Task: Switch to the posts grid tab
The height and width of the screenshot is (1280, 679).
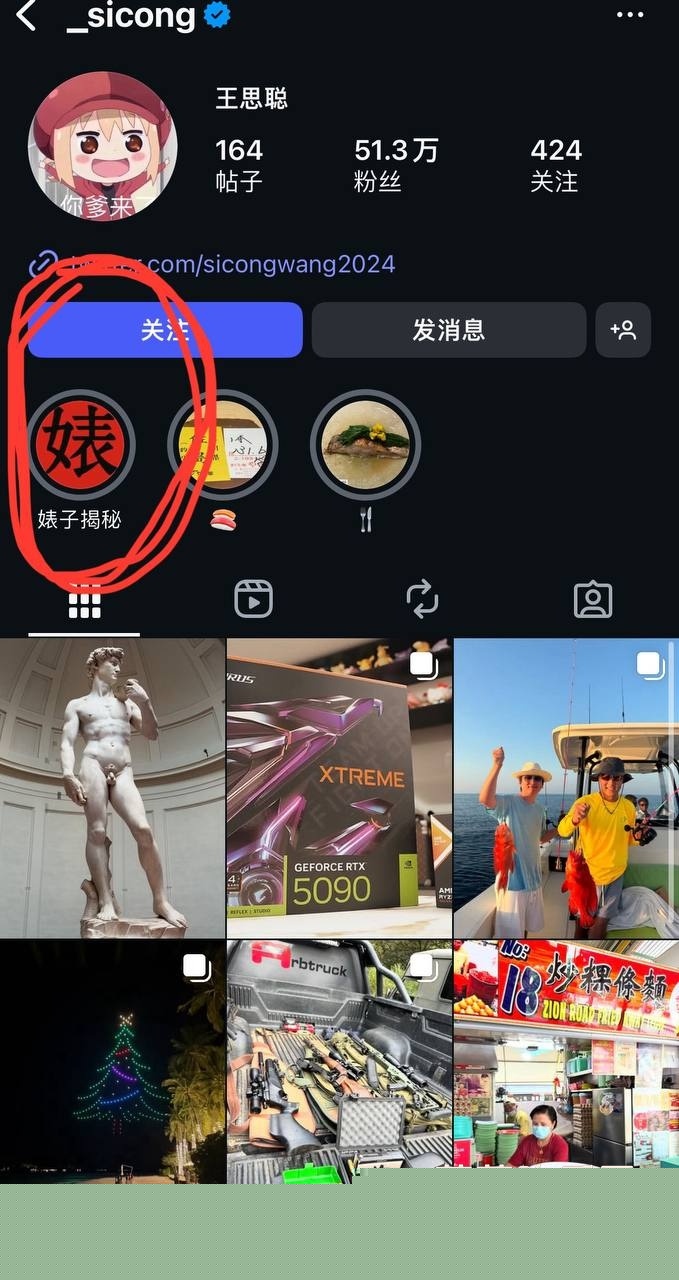Action: tap(84, 600)
